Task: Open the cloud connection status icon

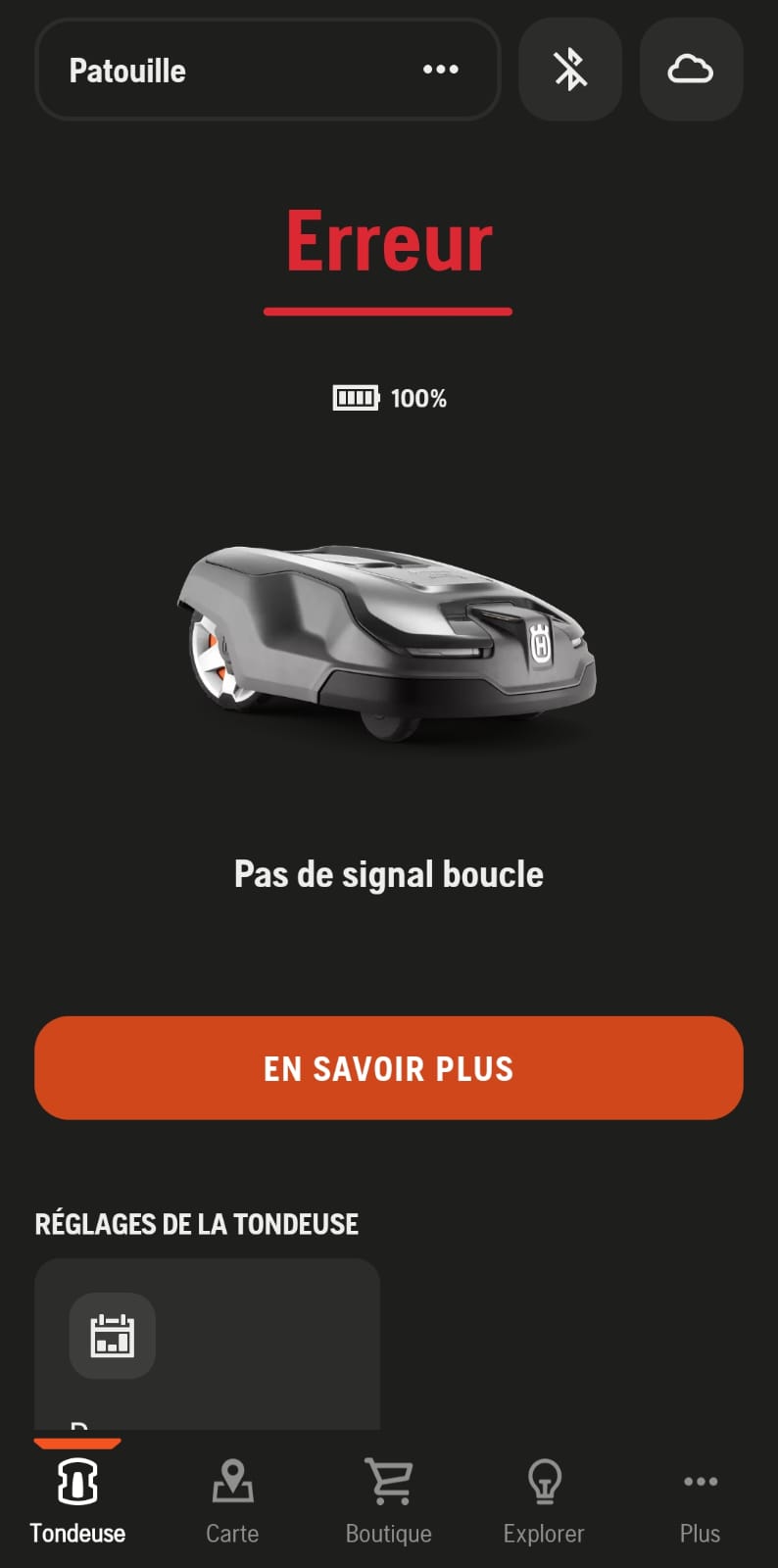Action: coord(691,70)
